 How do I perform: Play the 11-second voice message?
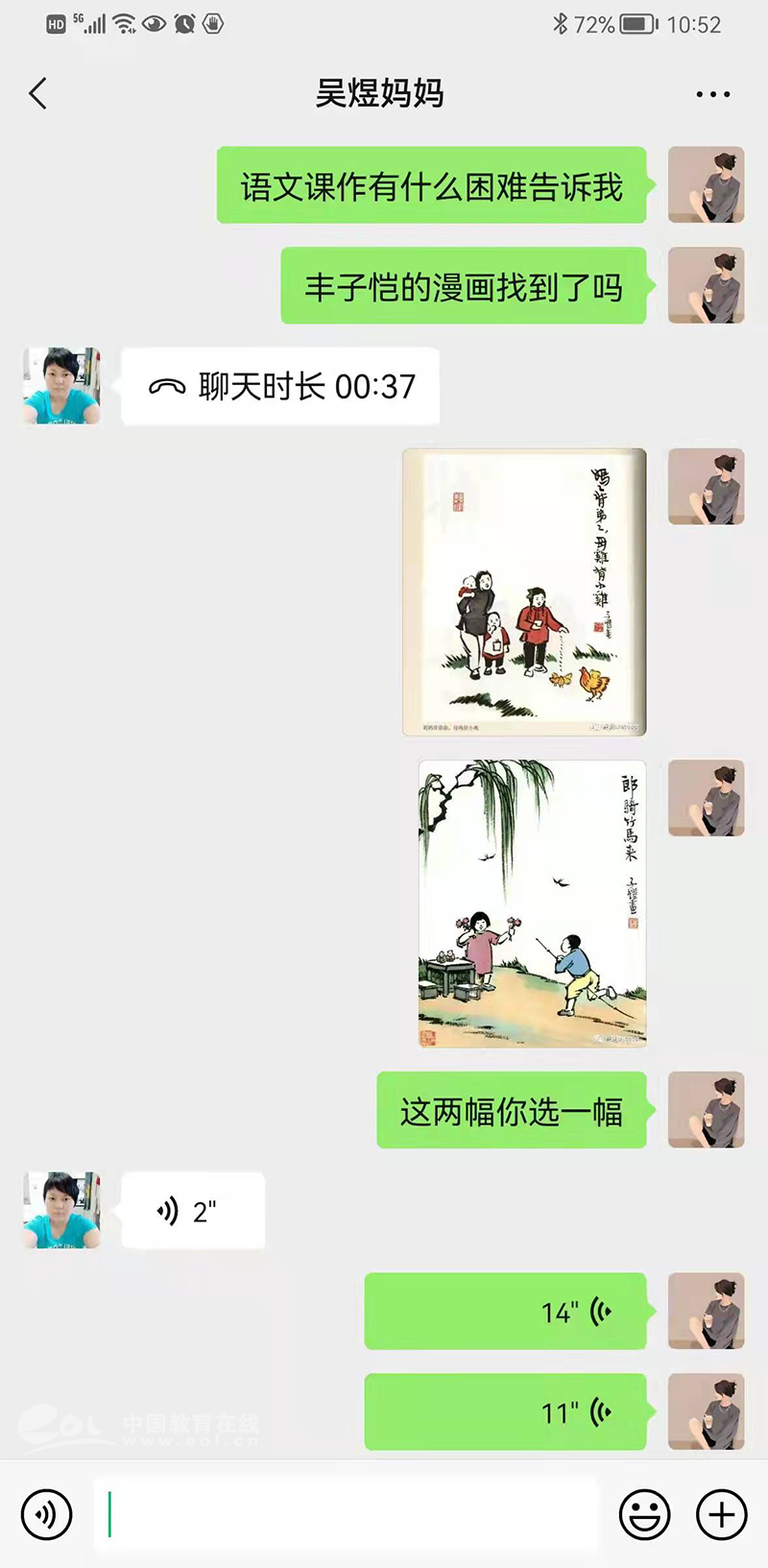click(x=505, y=1412)
